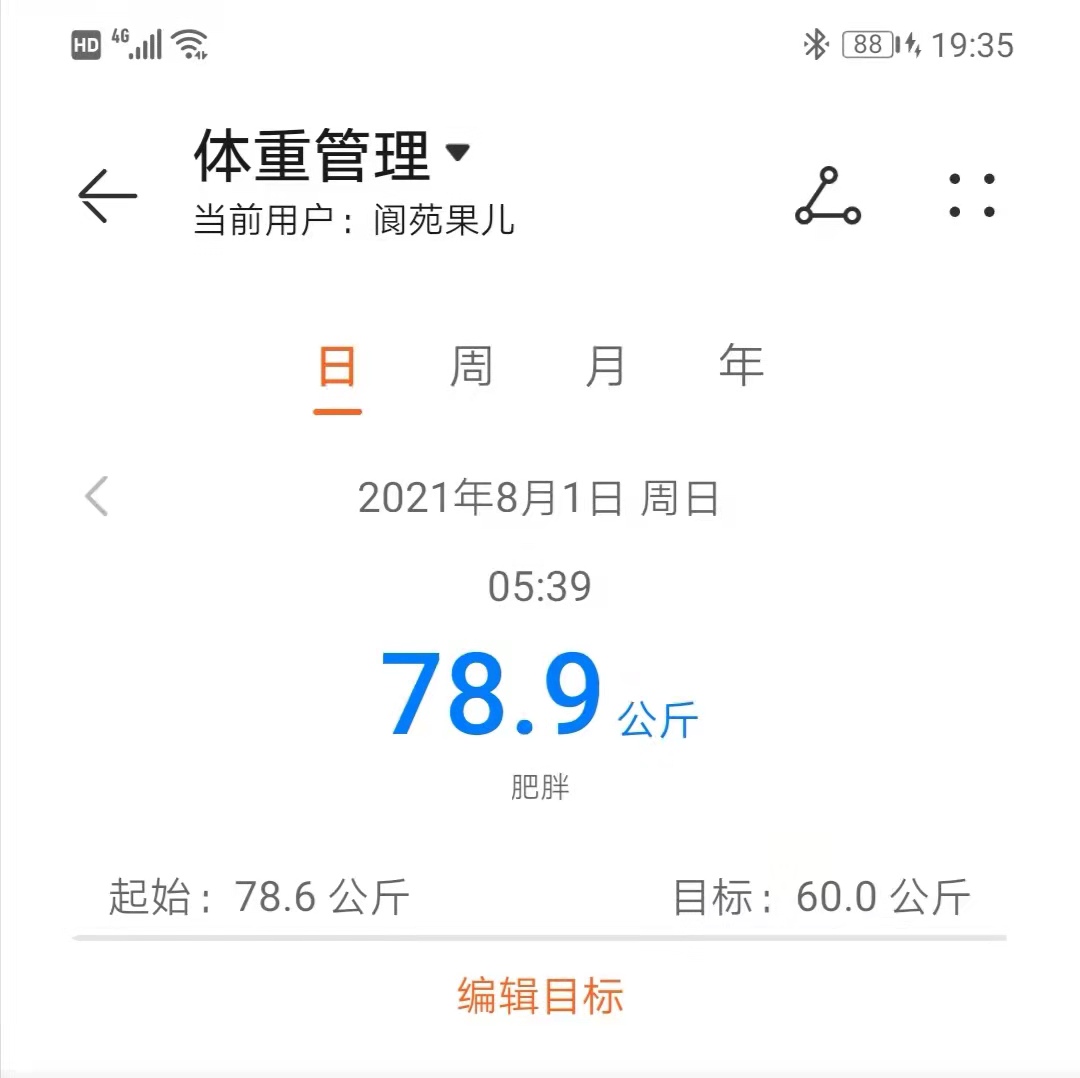1080x1078 pixels.
Task: Switch to the 月 month tab
Action: 605,367
